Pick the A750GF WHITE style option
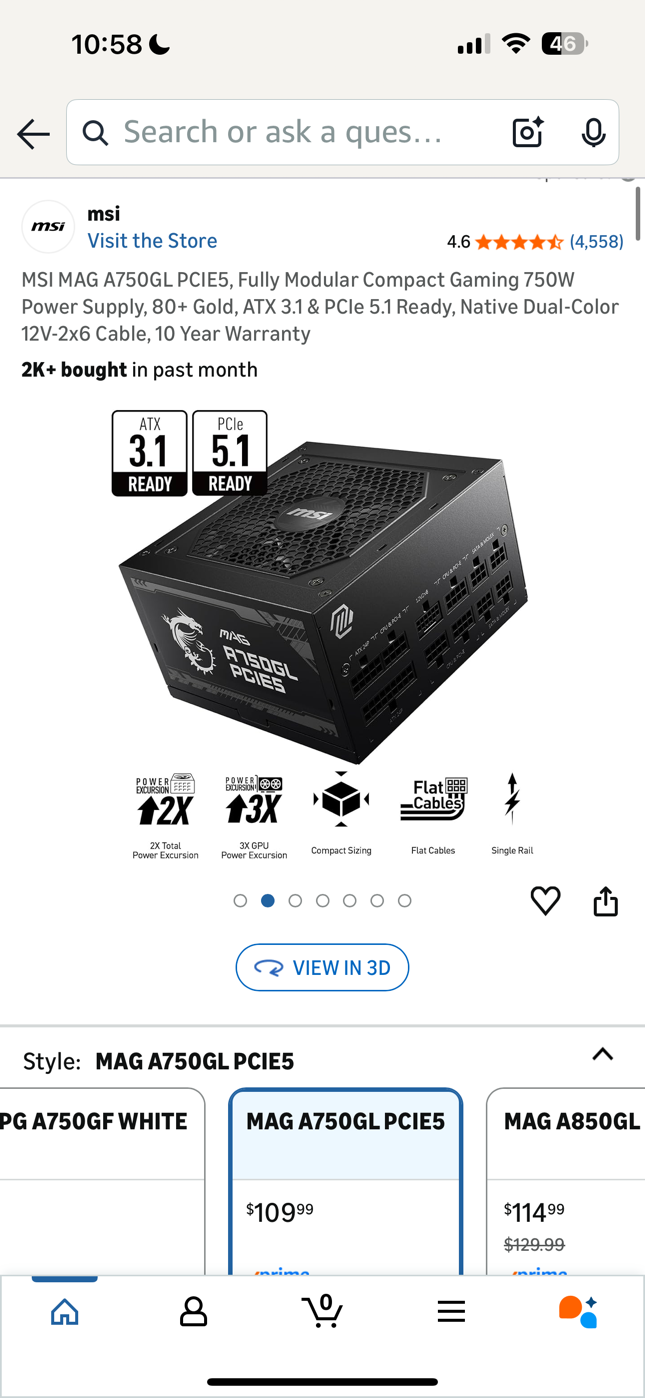This screenshot has height=1398, width=645. (x=100, y=1180)
